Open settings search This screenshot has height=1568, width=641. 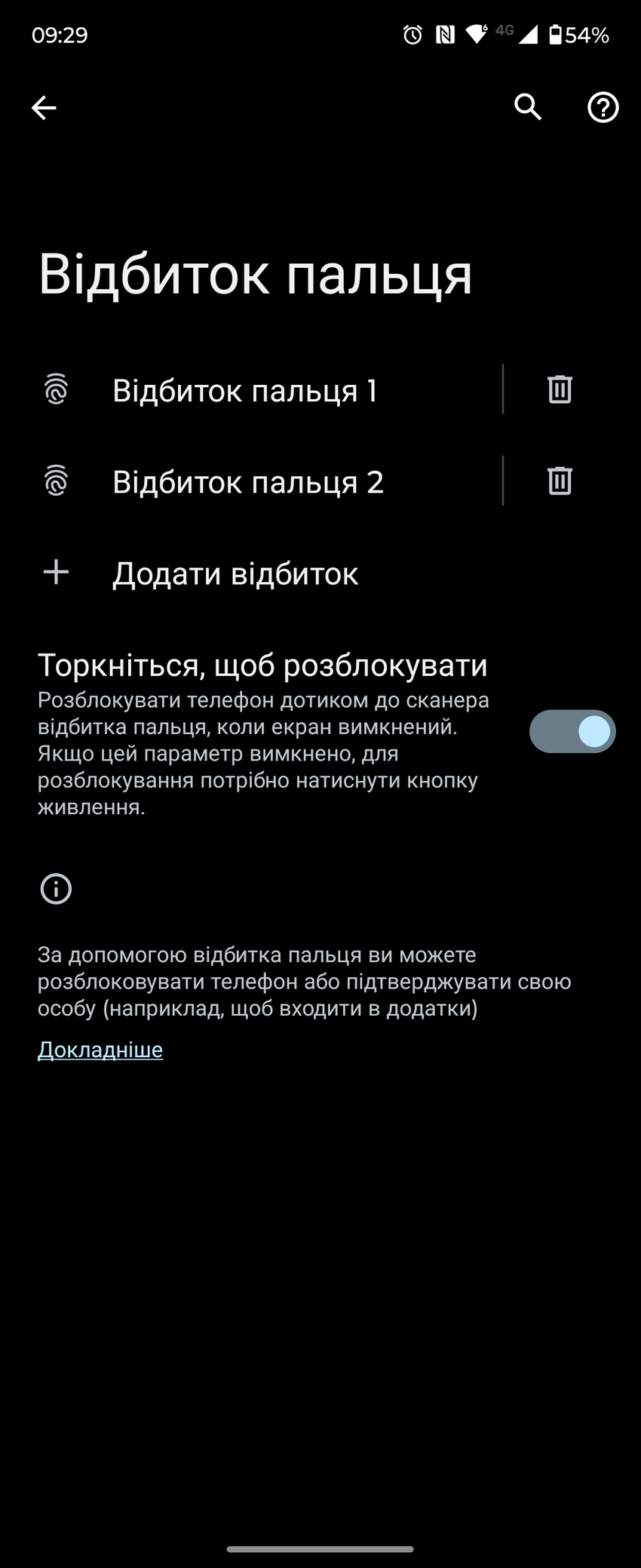[528, 108]
